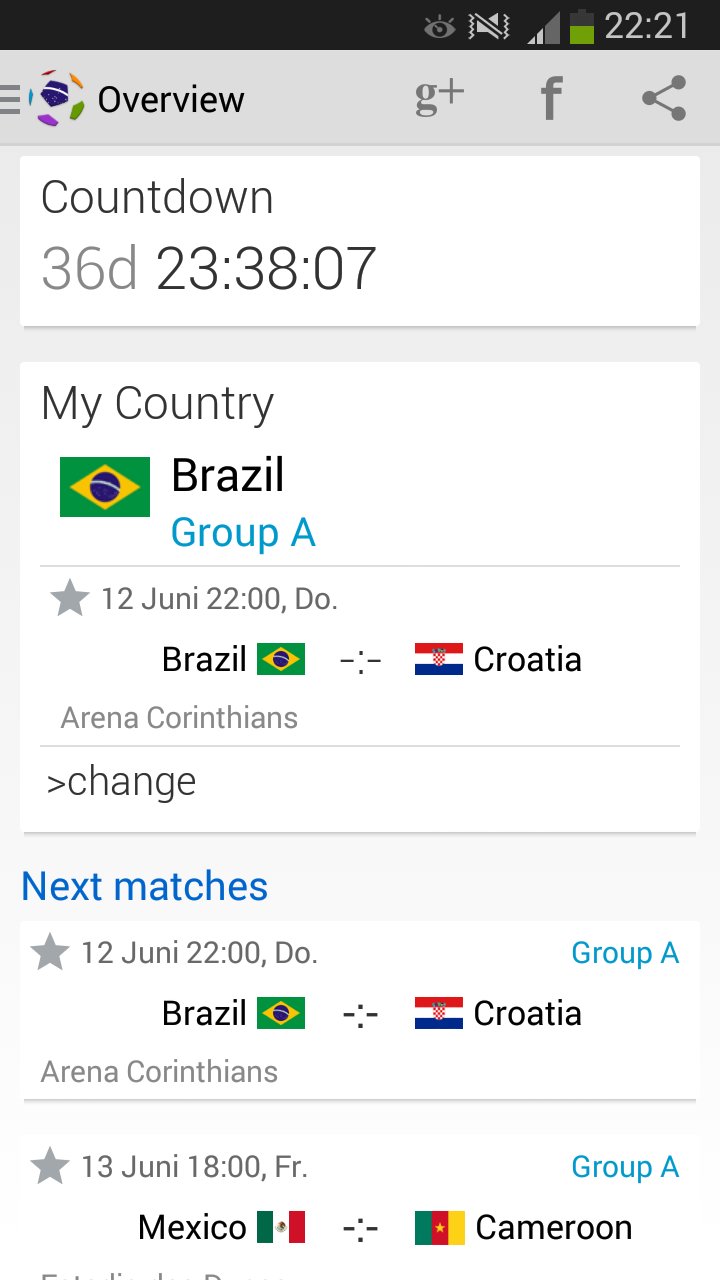The image size is (720, 1280).
Task: Change my country
Action: click(122, 782)
